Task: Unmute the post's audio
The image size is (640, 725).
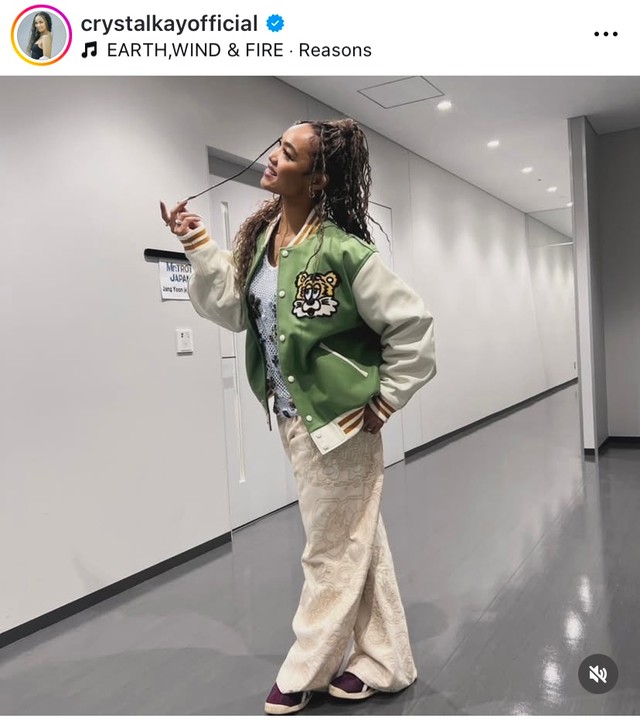Action: tap(598, 674)
